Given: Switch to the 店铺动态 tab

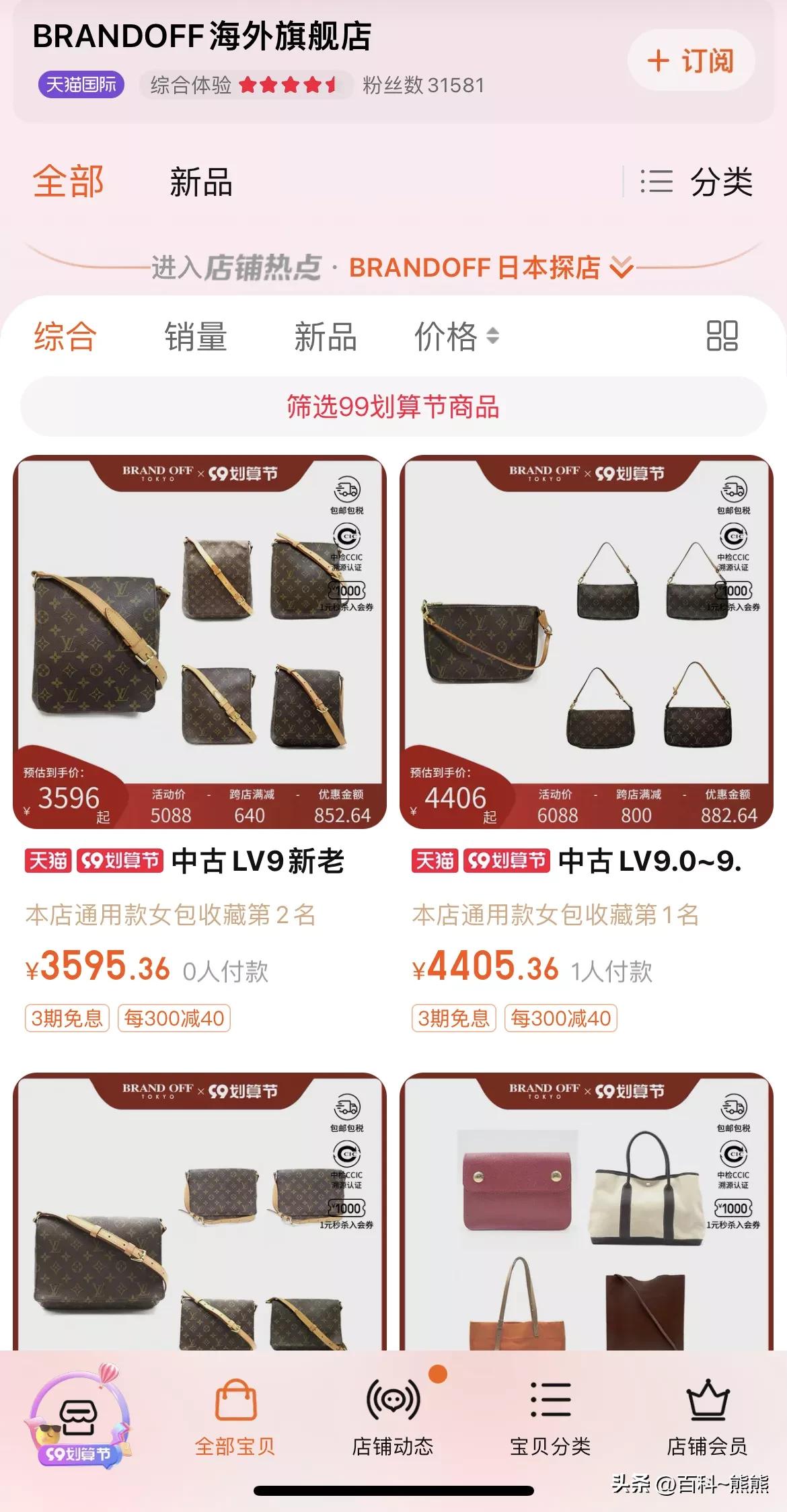Looking at the screenshot, I should pyautogui.click(x=393, y=1416).
